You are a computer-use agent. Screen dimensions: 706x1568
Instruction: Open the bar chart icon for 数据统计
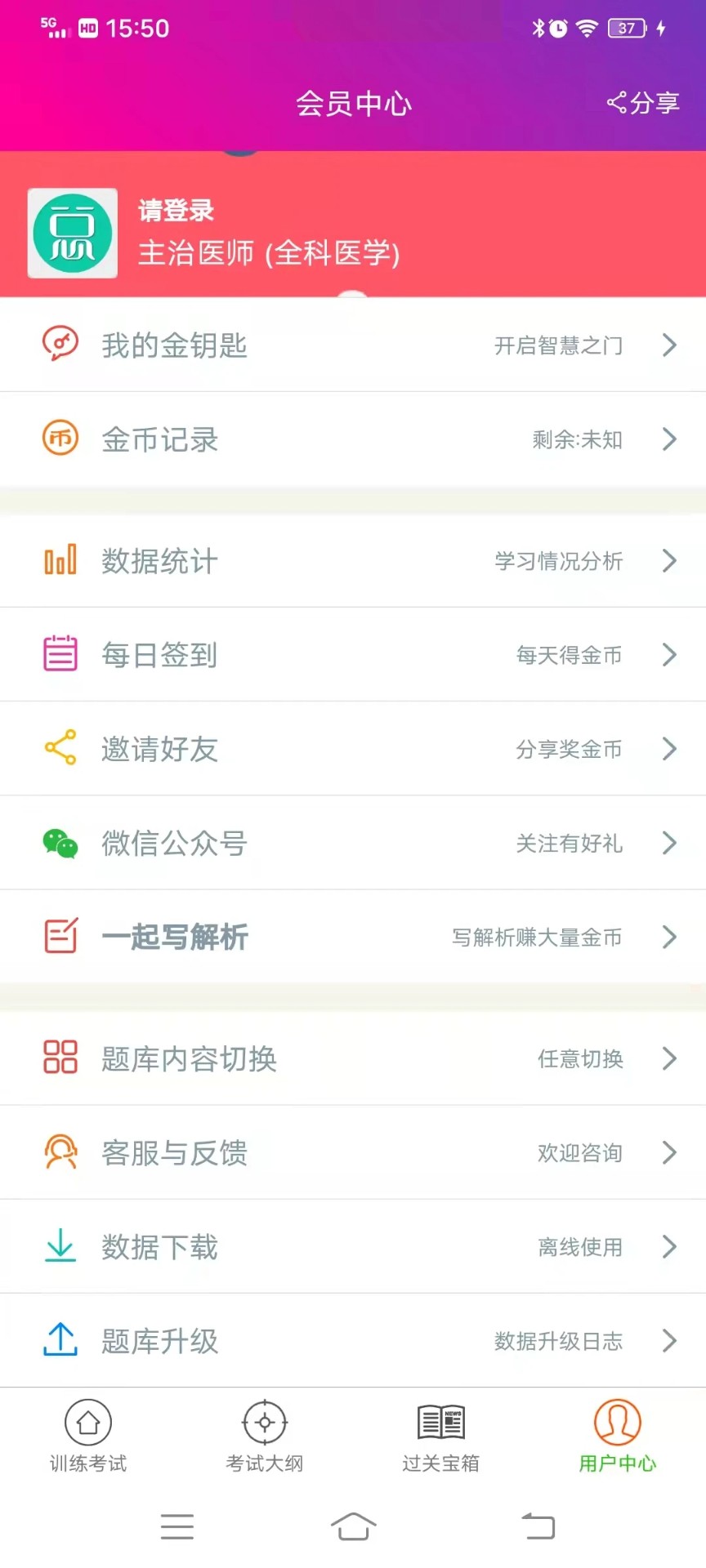(59, 560)
